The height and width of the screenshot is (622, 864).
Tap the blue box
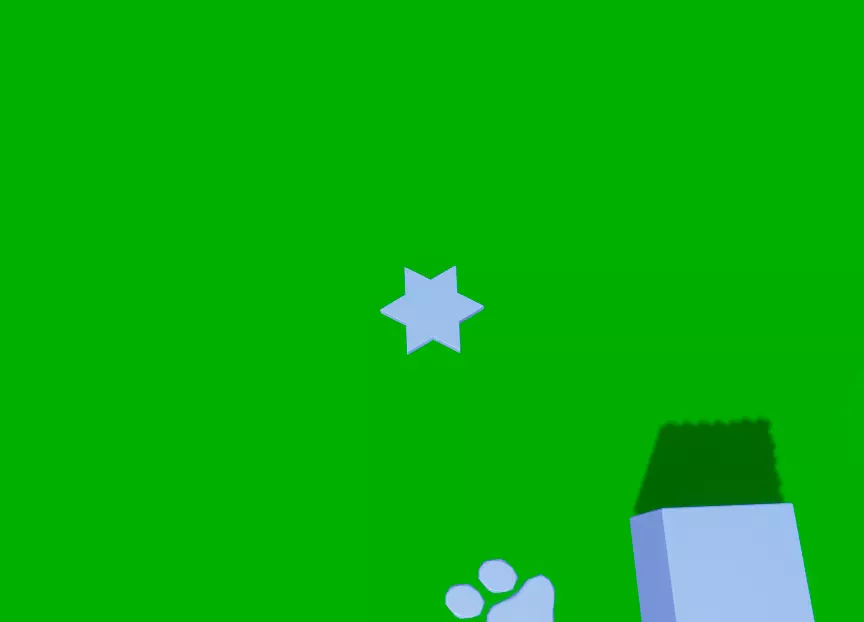click(x=722, y=563)
